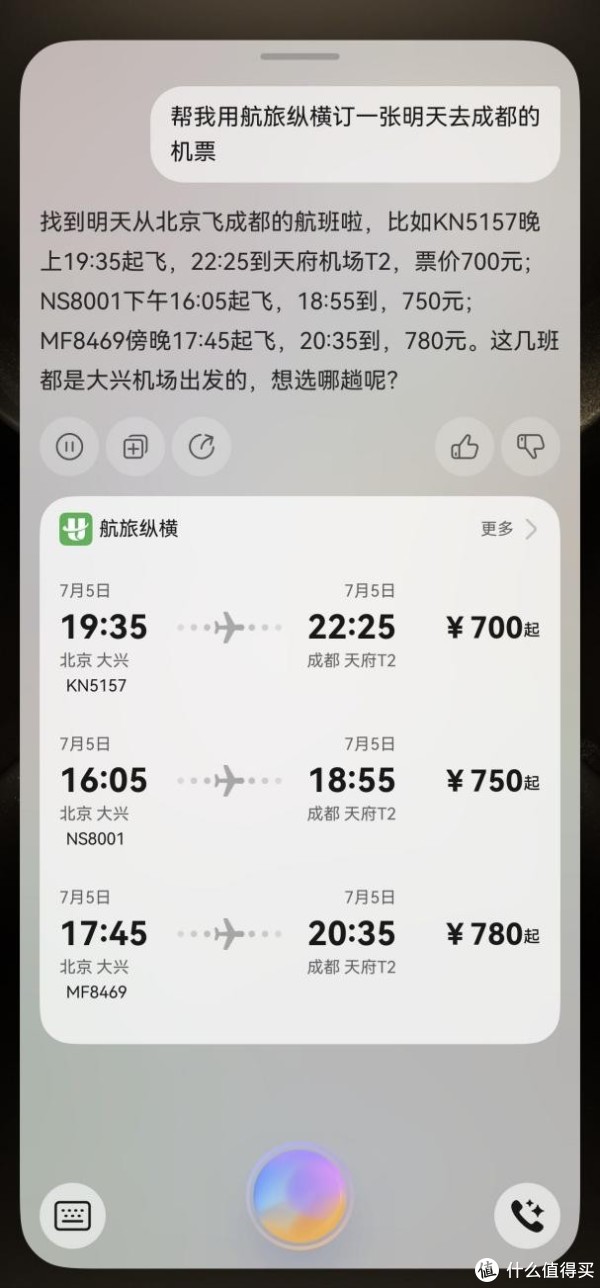The image size is (600, 1288).
Task: Select flight KN5157 departing 19:35
Action: pos(300,638)
